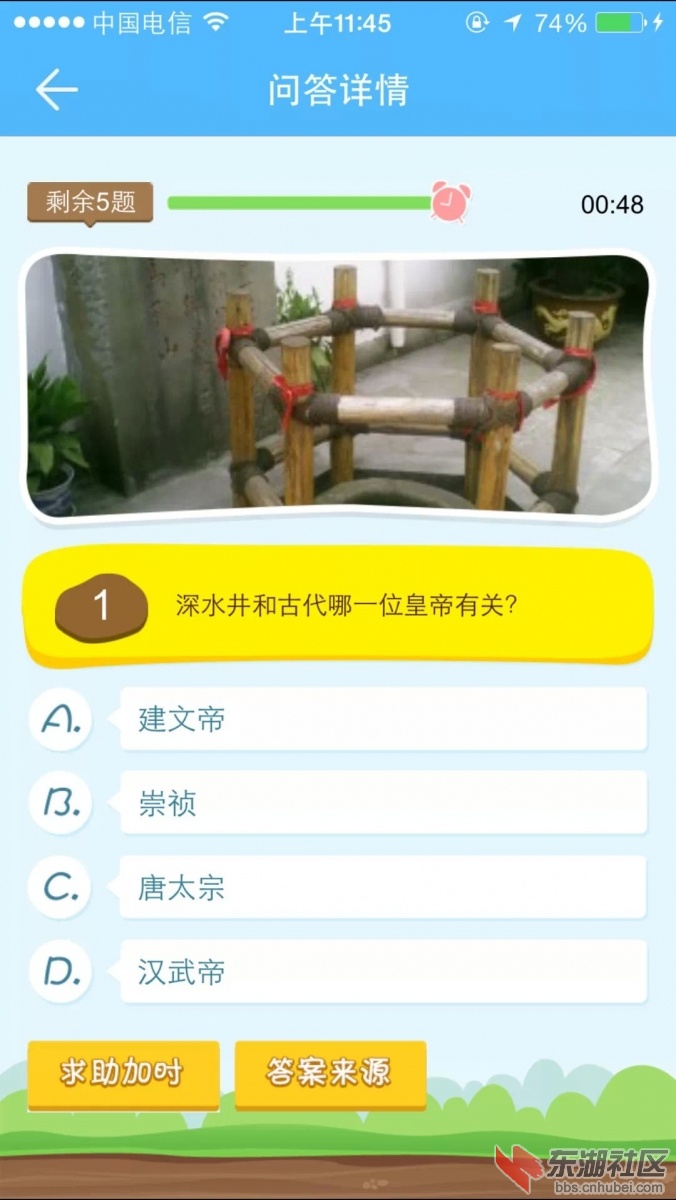
Task: Go back using the top-left arrow
Action: point(57,90)
